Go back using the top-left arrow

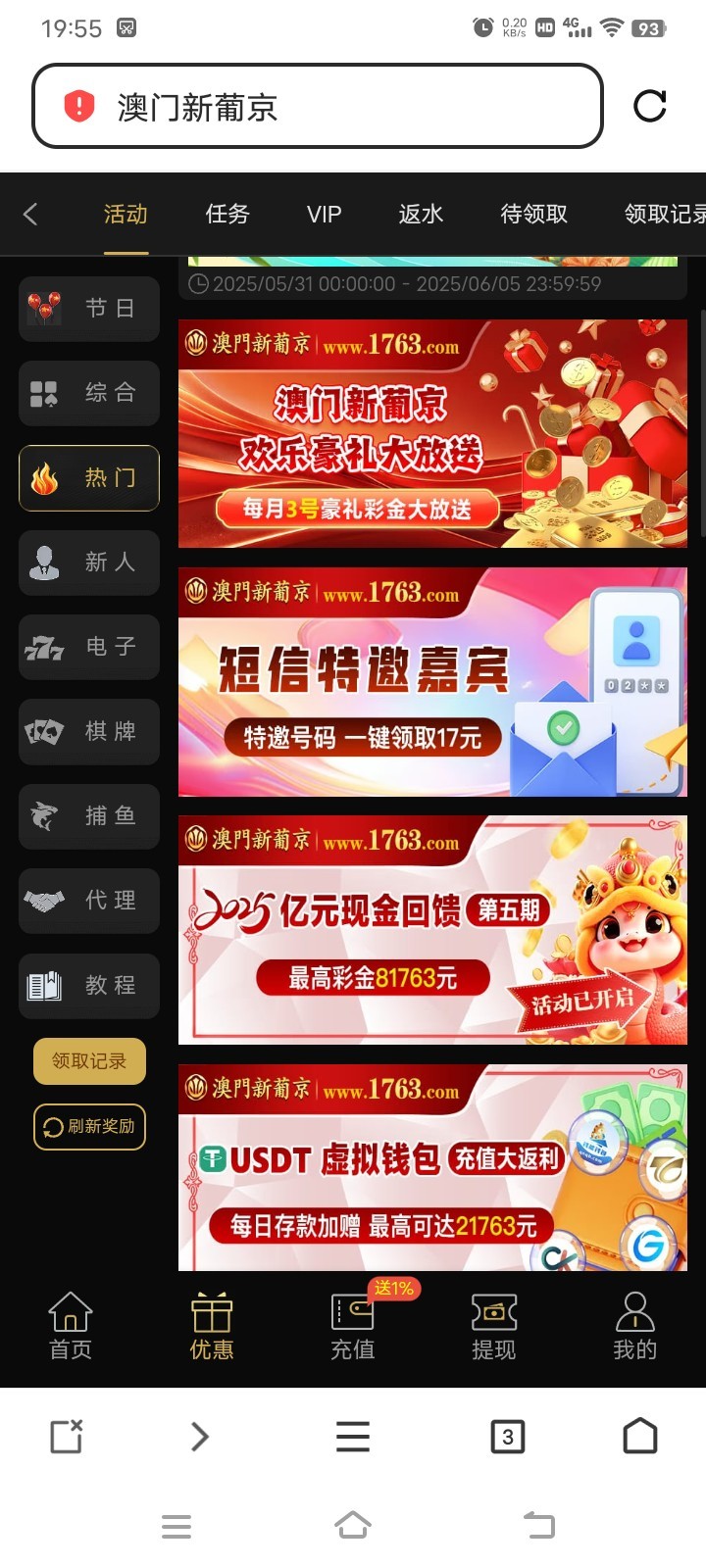coord(31,214)
